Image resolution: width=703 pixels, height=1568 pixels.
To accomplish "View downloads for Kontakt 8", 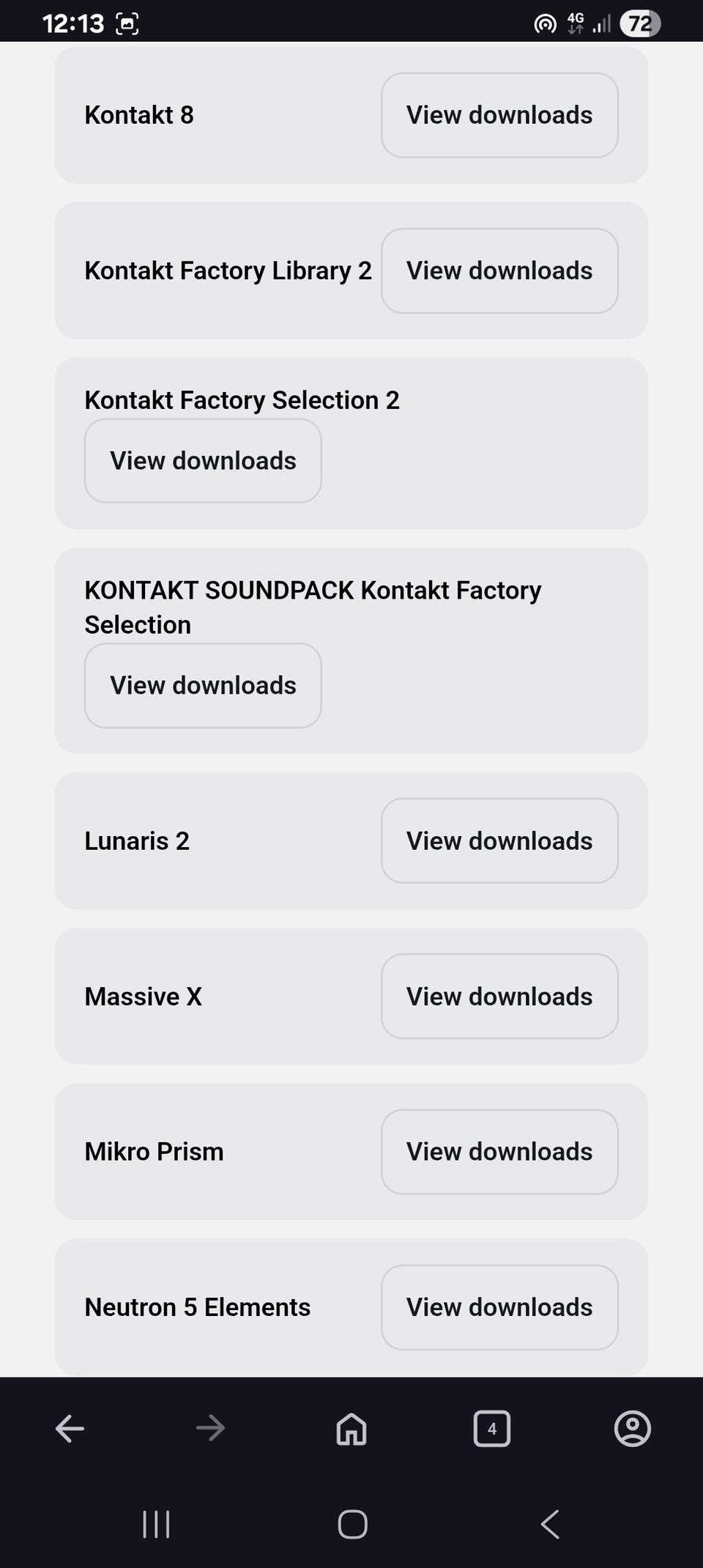I will [x=499, y=115].
